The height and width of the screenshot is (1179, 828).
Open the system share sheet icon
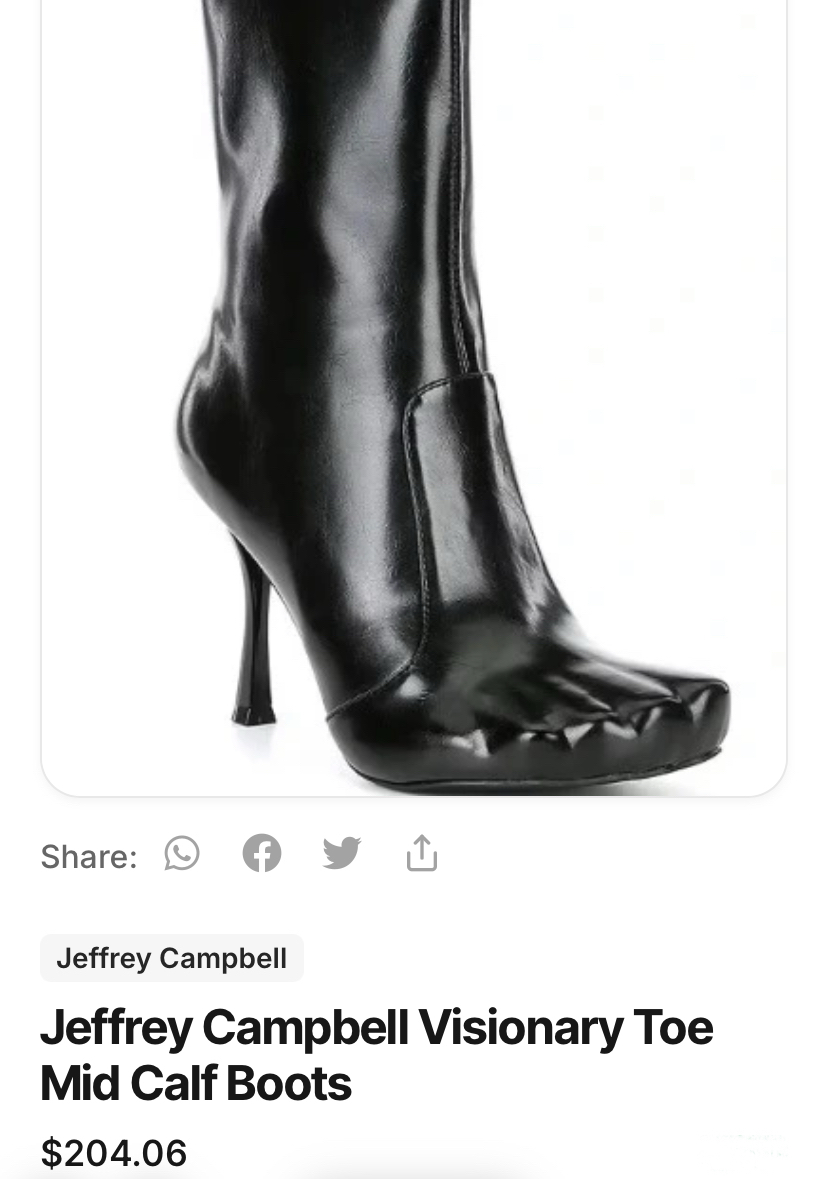[422, 855]
